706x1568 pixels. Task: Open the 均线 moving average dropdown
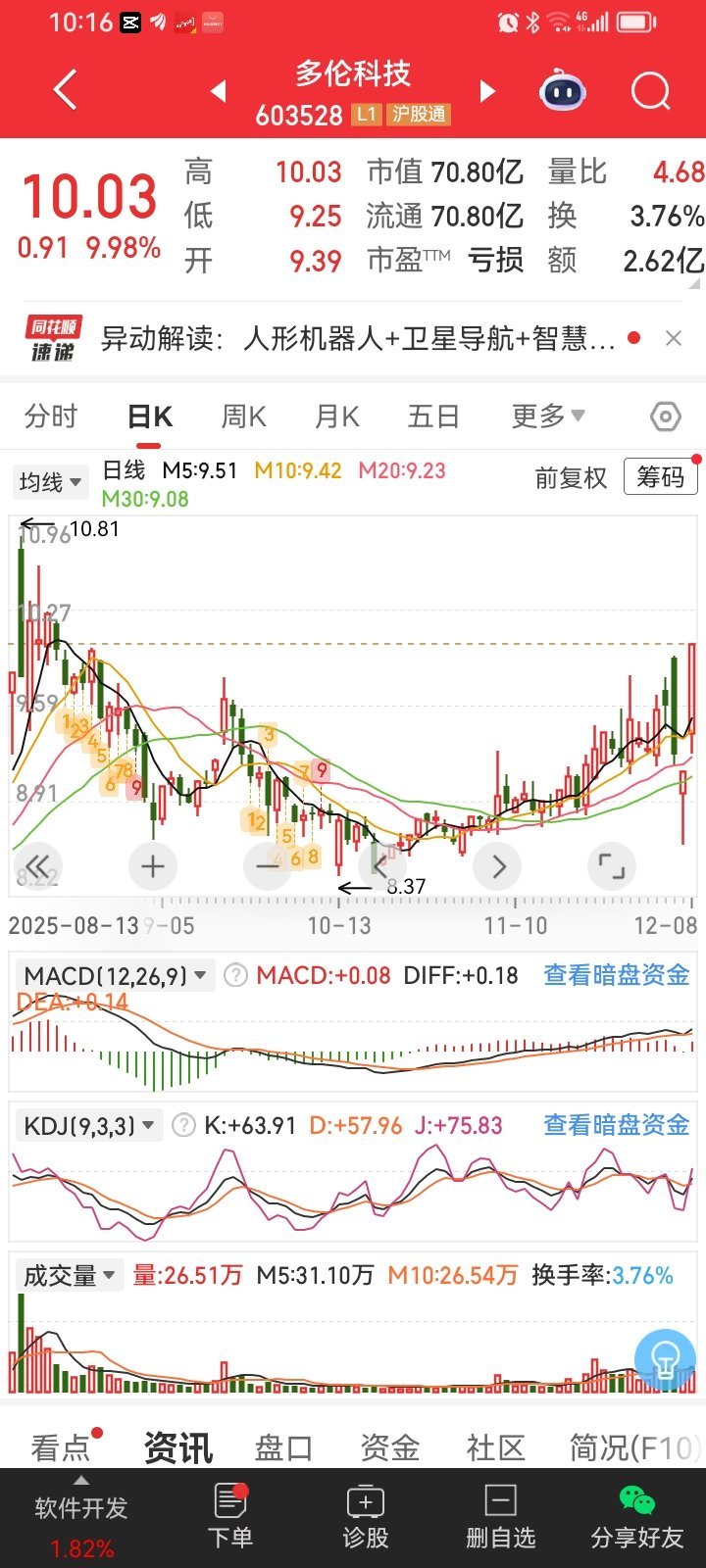[x=50, y=481]
